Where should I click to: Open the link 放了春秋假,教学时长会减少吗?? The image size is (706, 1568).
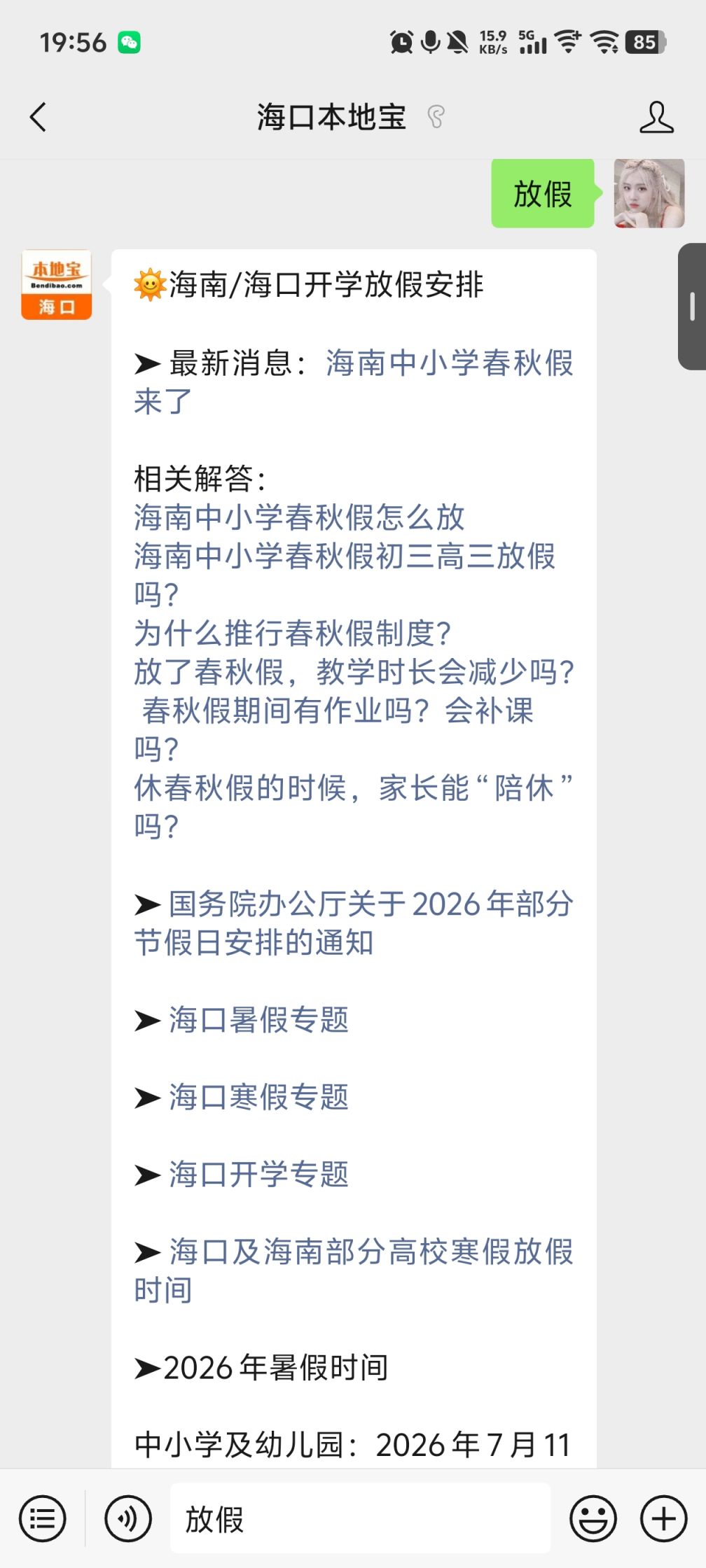354,672
